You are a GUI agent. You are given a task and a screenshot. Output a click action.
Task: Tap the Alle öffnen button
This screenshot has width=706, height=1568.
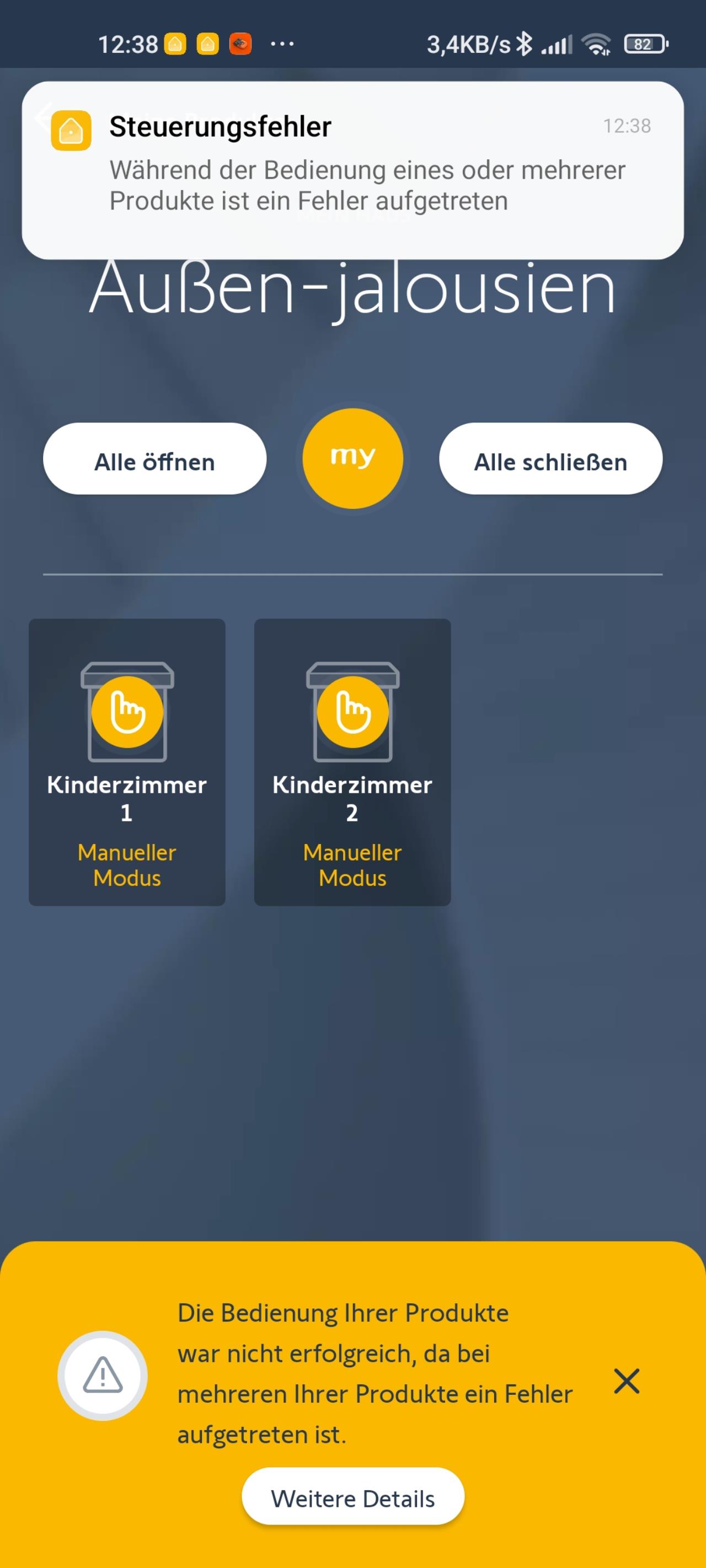click(155, 458)
